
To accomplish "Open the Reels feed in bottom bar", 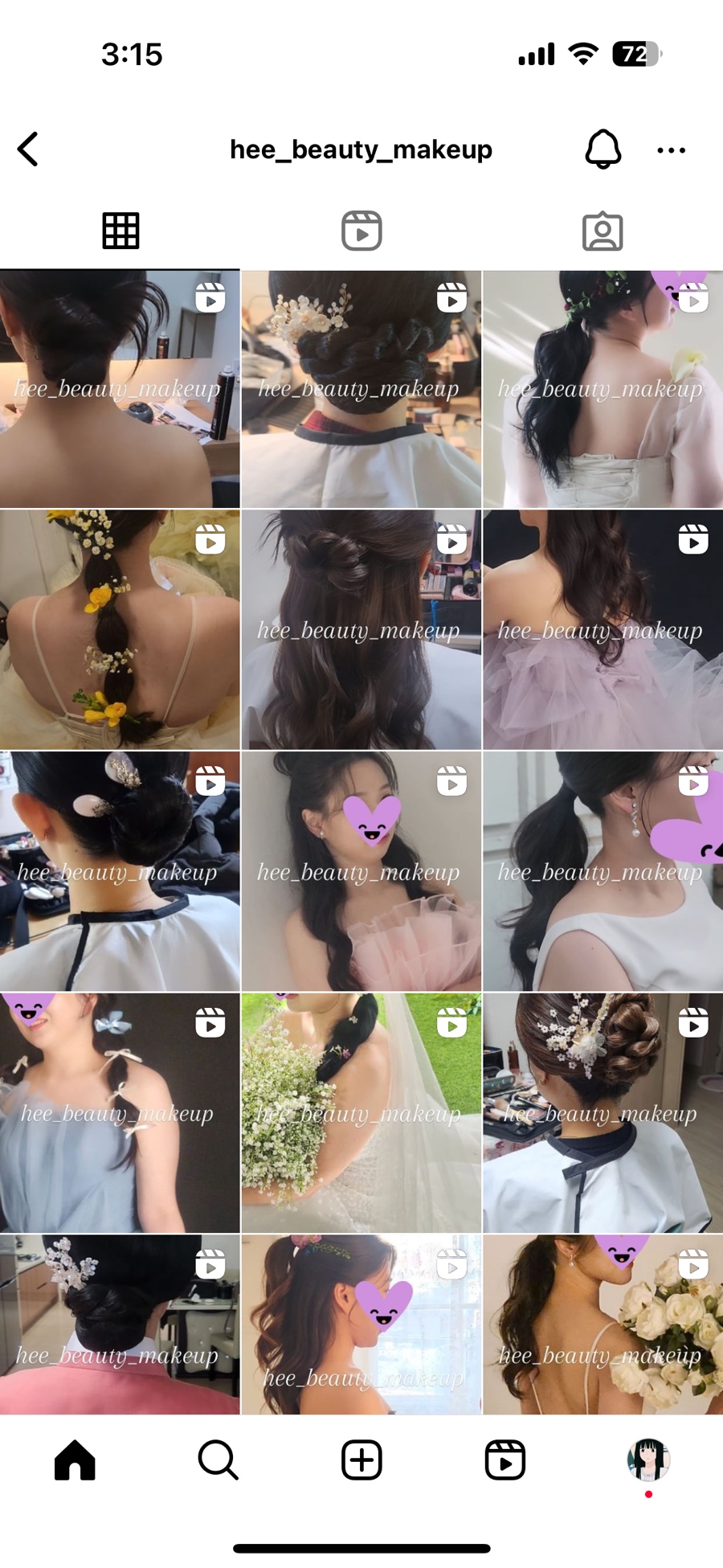I will (505, 1460).
